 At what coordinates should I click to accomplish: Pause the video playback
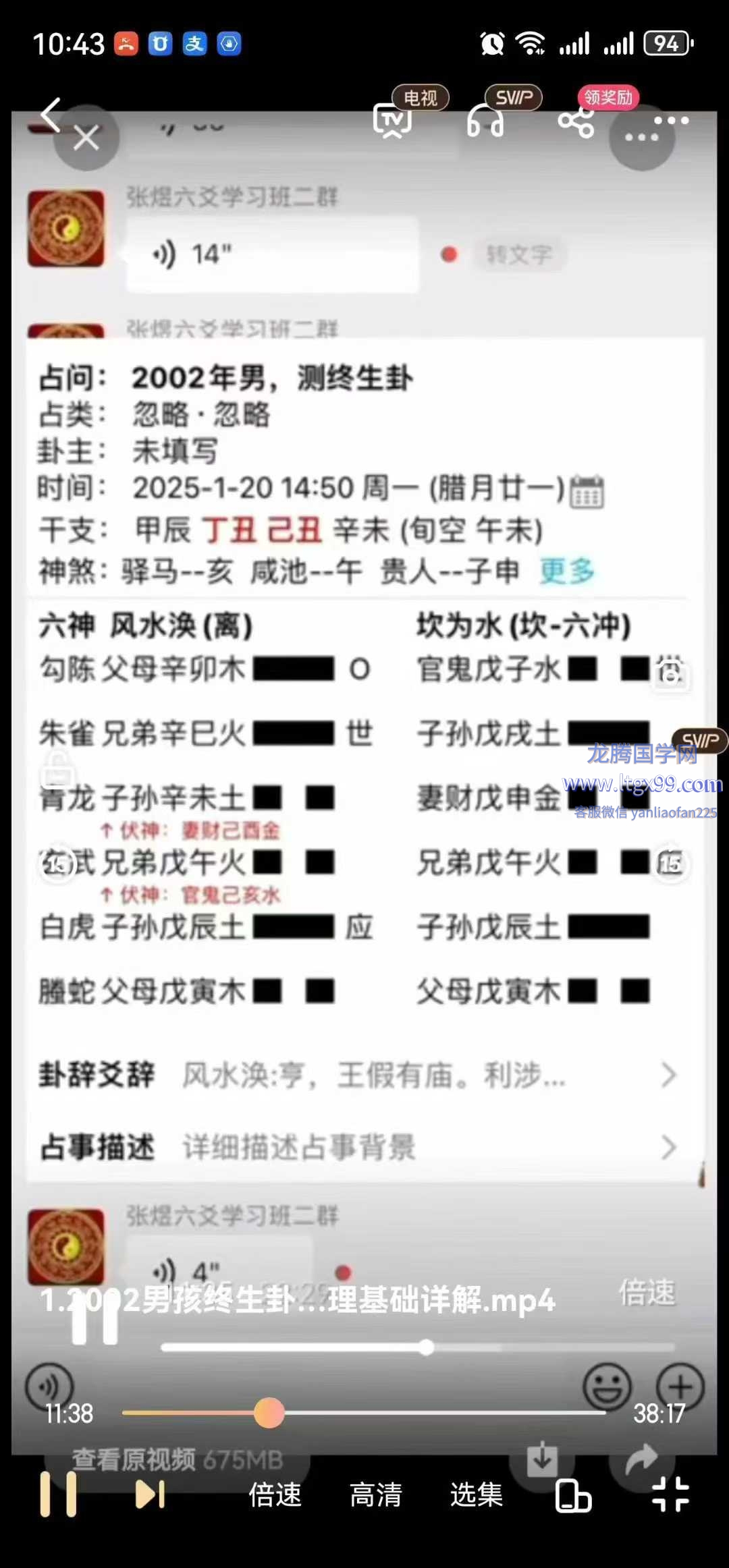point(58,1494)
